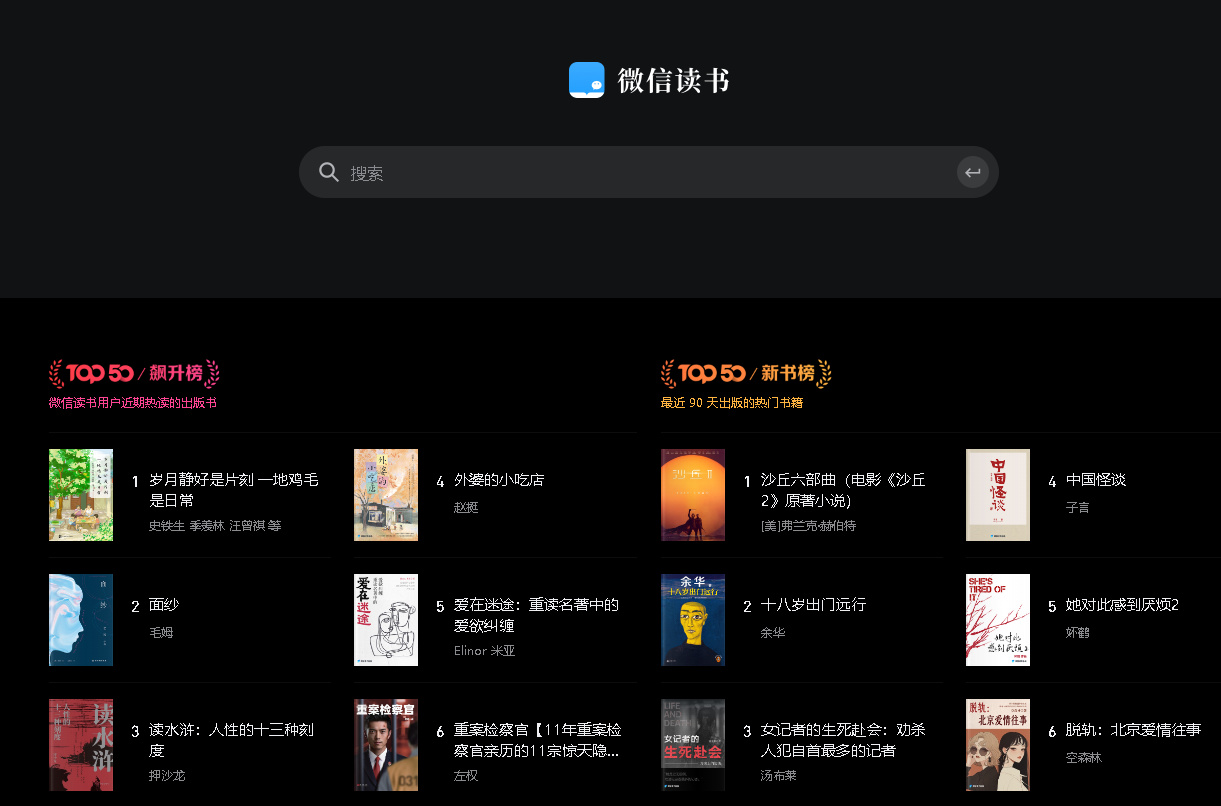
Task: View 爱在迷途:重读名著中的爱欲纠缠
Action: (495, 620)
